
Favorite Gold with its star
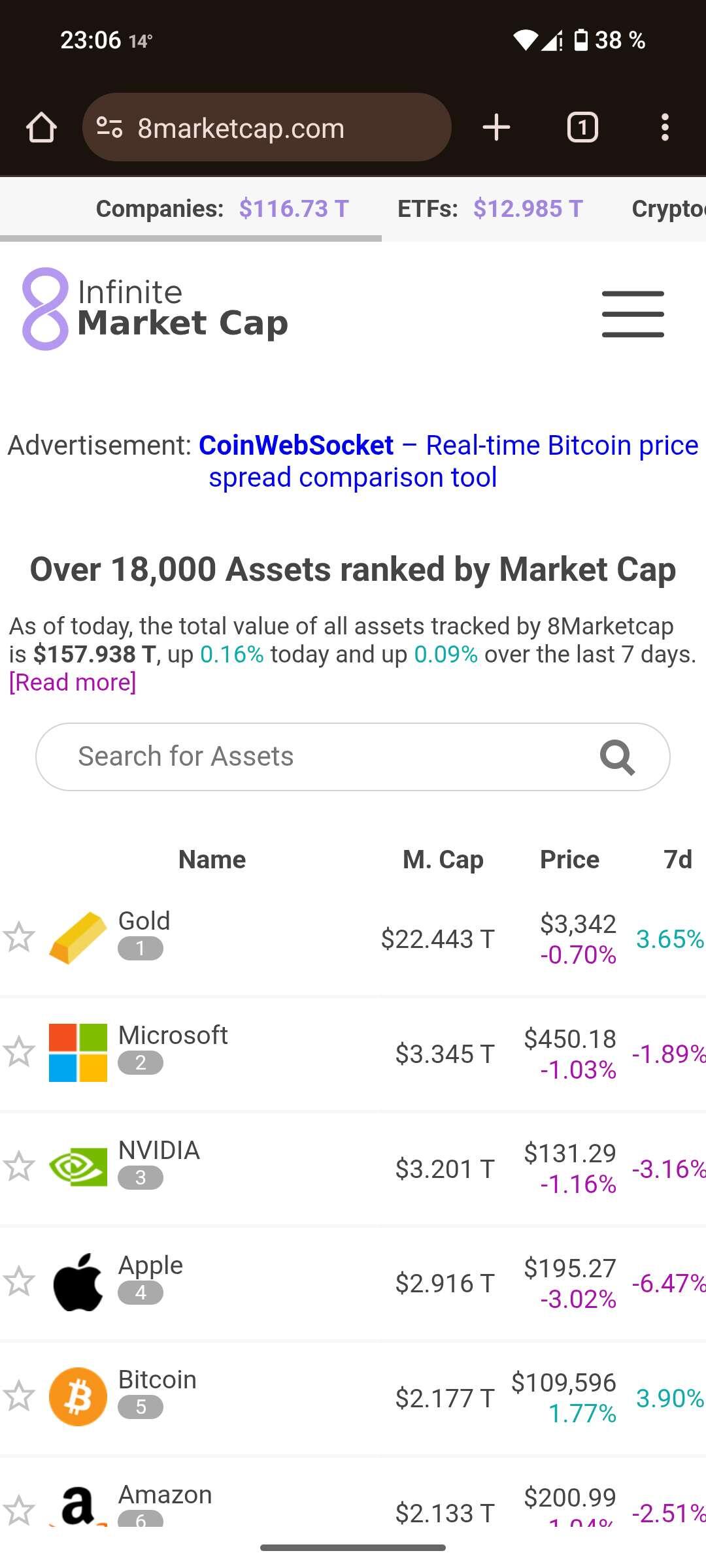coord(19,938)
